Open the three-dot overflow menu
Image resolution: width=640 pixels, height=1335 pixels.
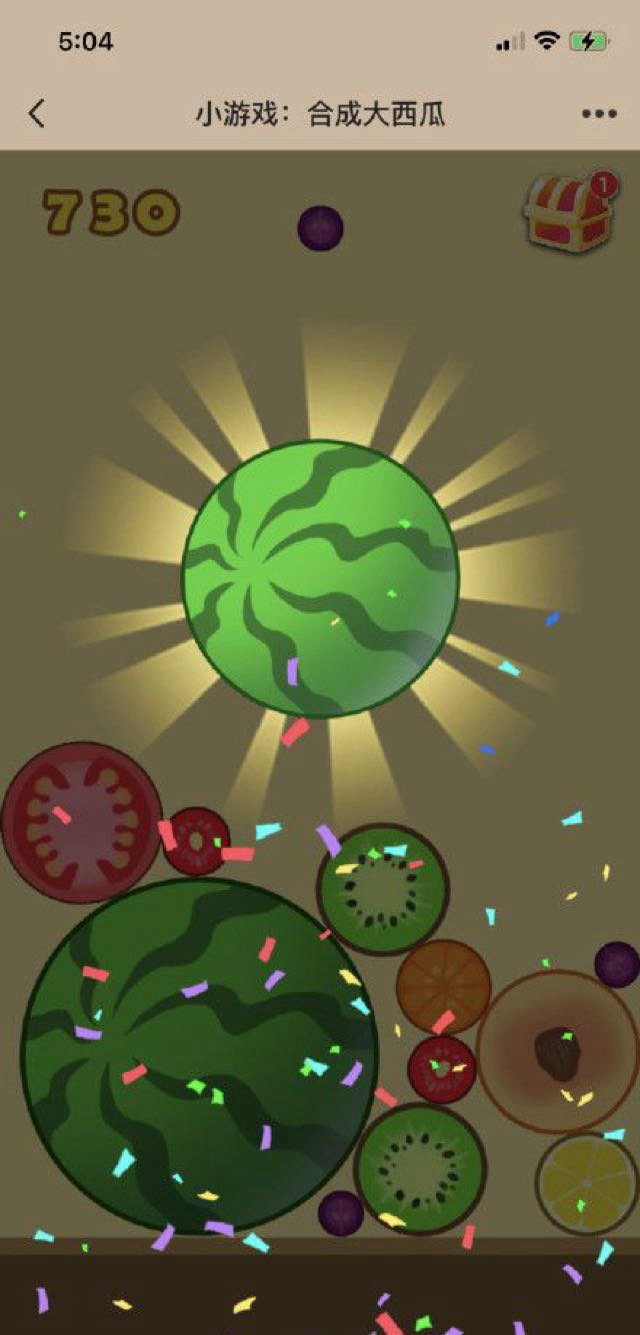click(x=599, y=114)
